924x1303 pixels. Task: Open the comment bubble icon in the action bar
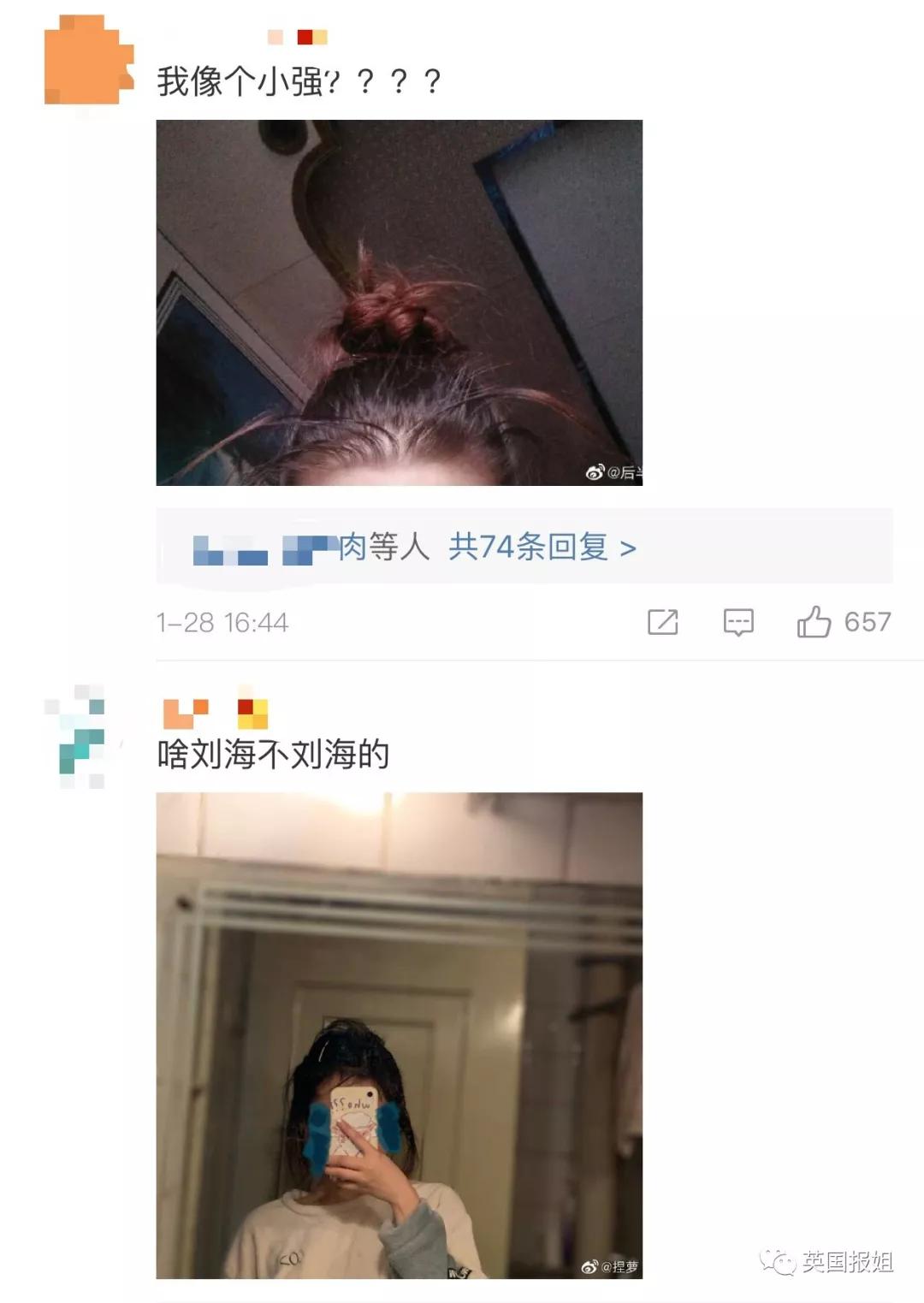pos(739,624)
